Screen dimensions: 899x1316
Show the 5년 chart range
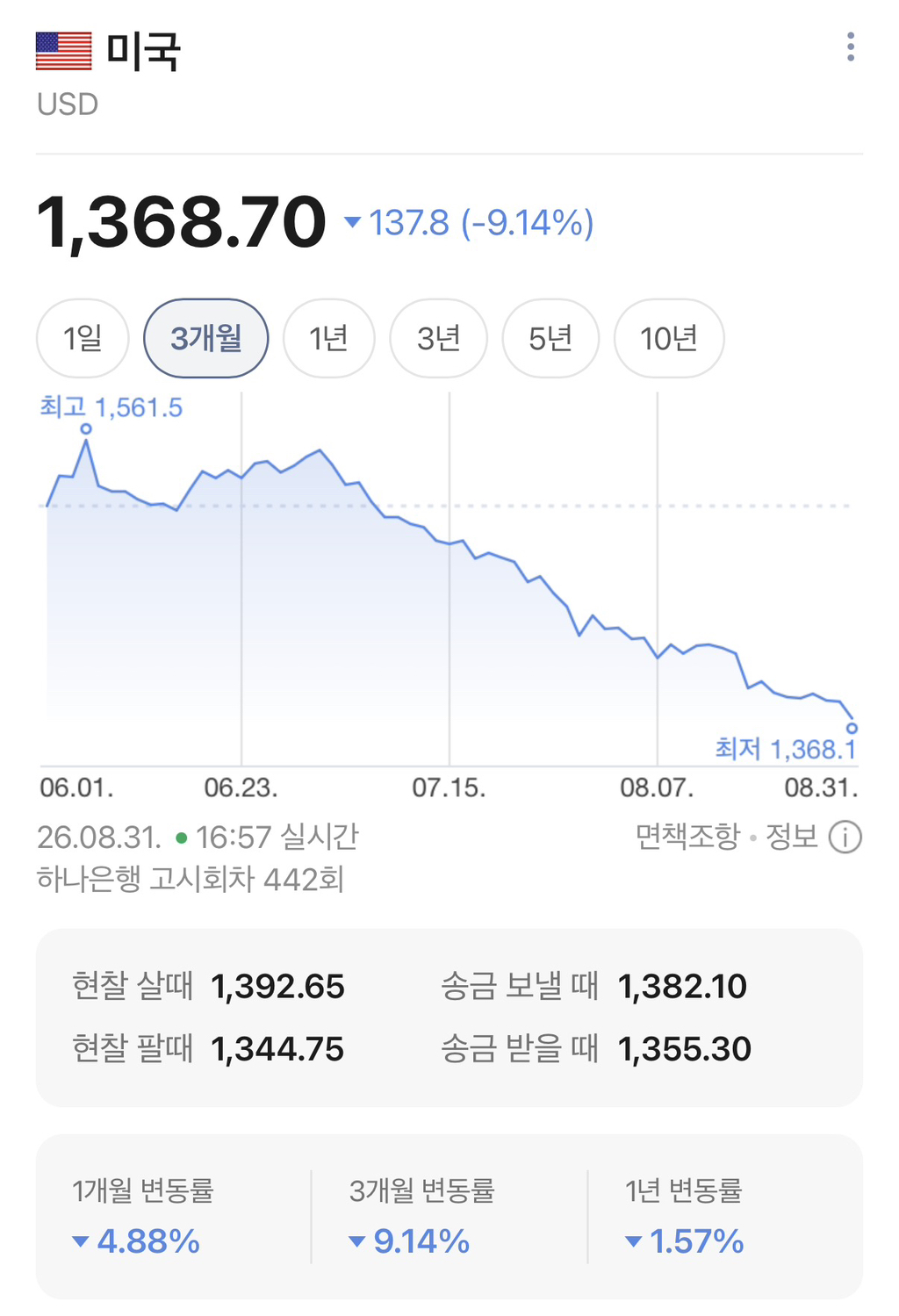[550, 338]
